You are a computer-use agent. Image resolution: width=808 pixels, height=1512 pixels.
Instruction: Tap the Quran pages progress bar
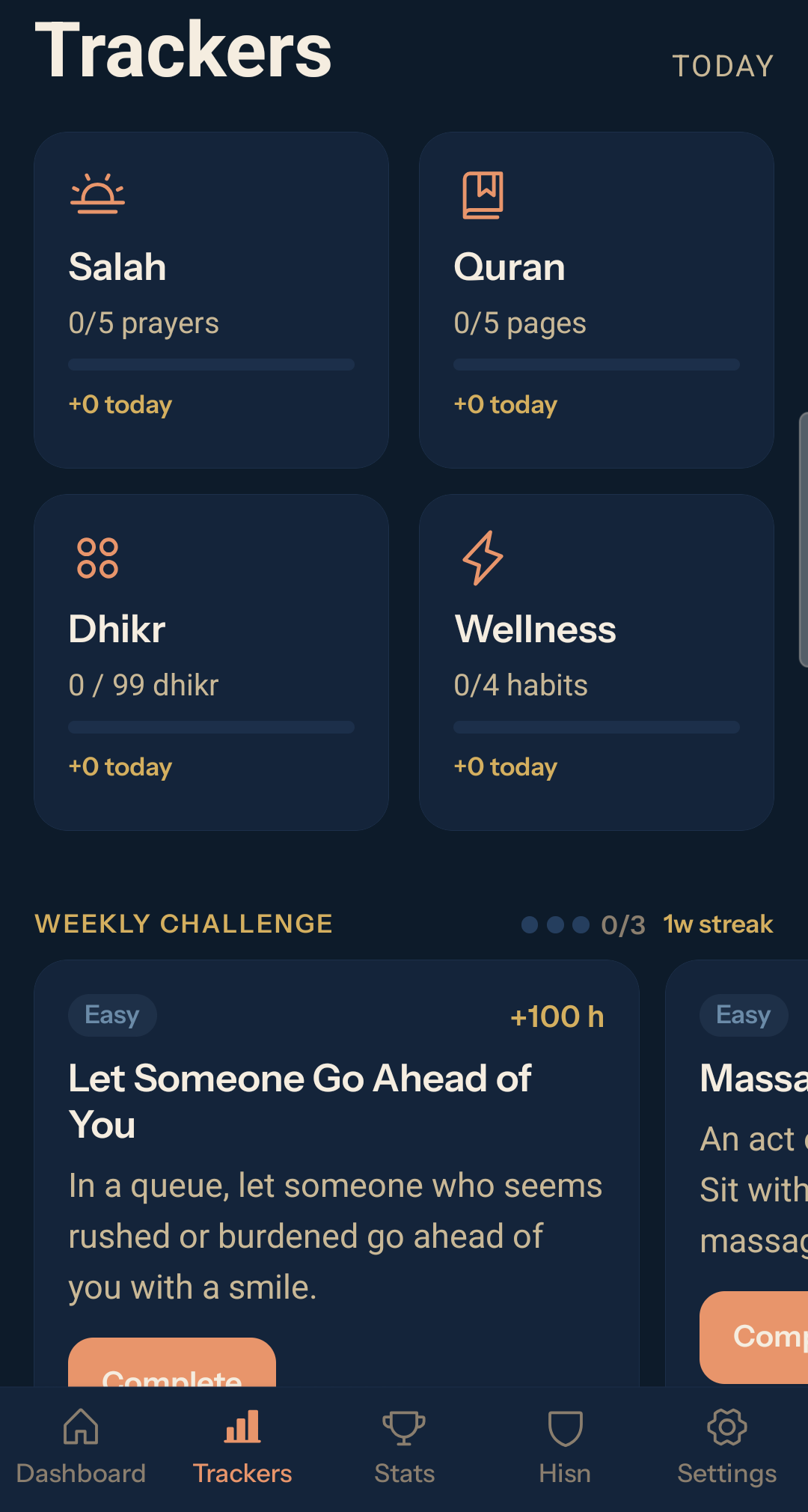pos(596,365)
